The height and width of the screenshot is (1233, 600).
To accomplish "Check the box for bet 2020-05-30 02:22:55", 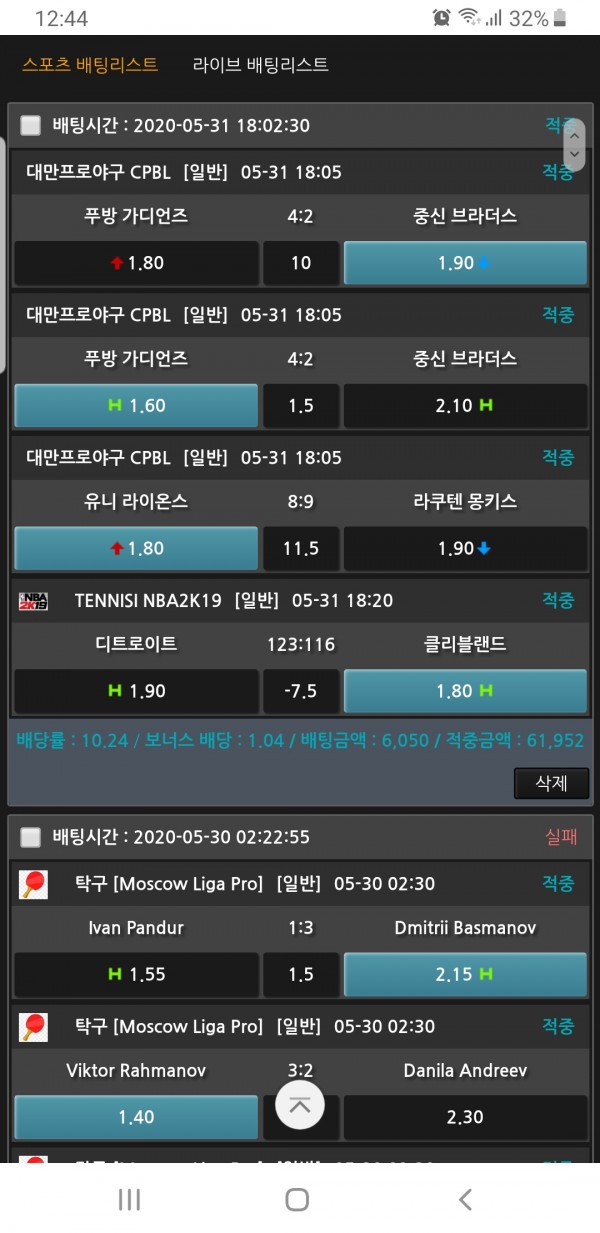I will 31,837.
